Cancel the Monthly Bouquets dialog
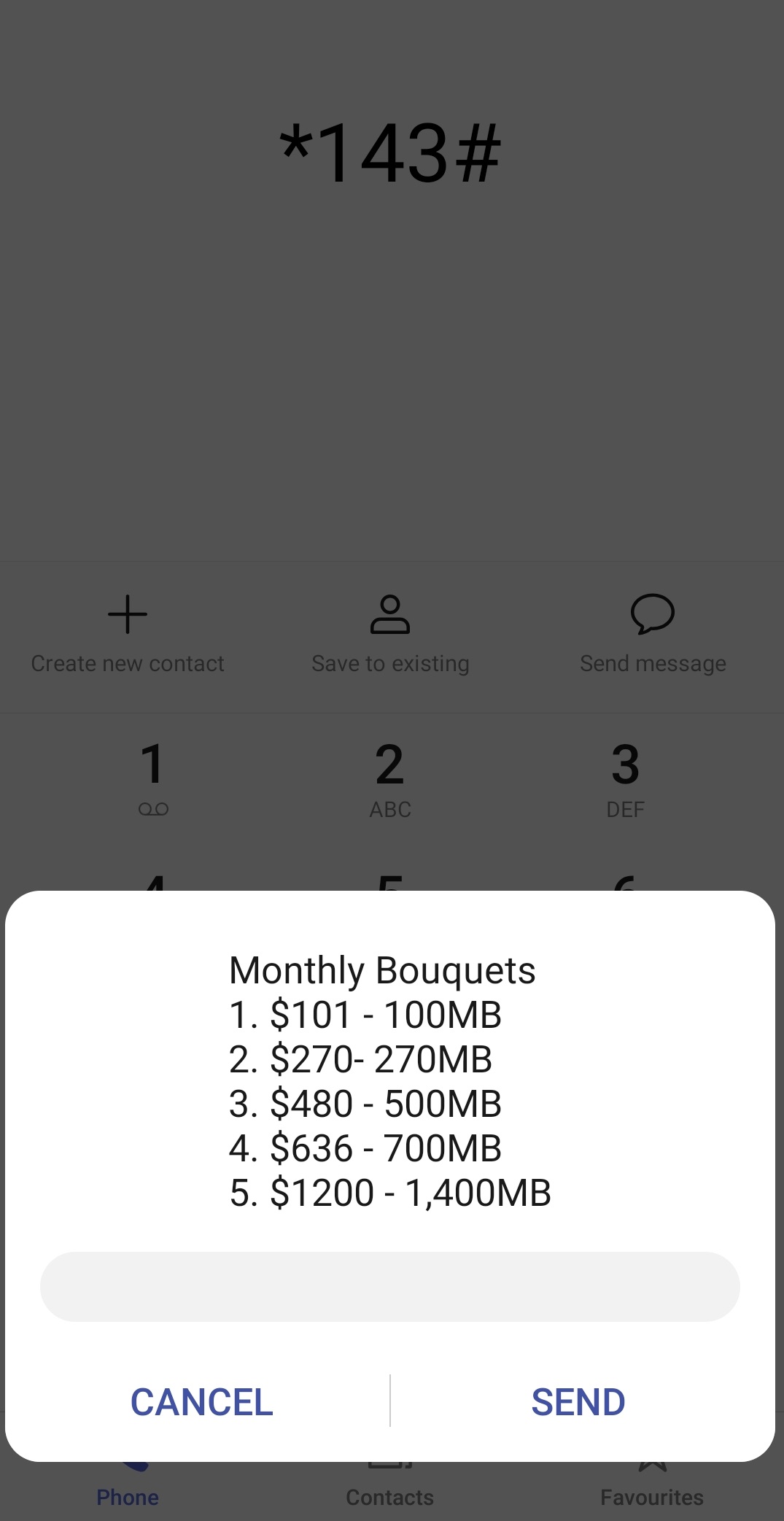The width and height of the screenshot is (784, 1521). point(201,1402)
